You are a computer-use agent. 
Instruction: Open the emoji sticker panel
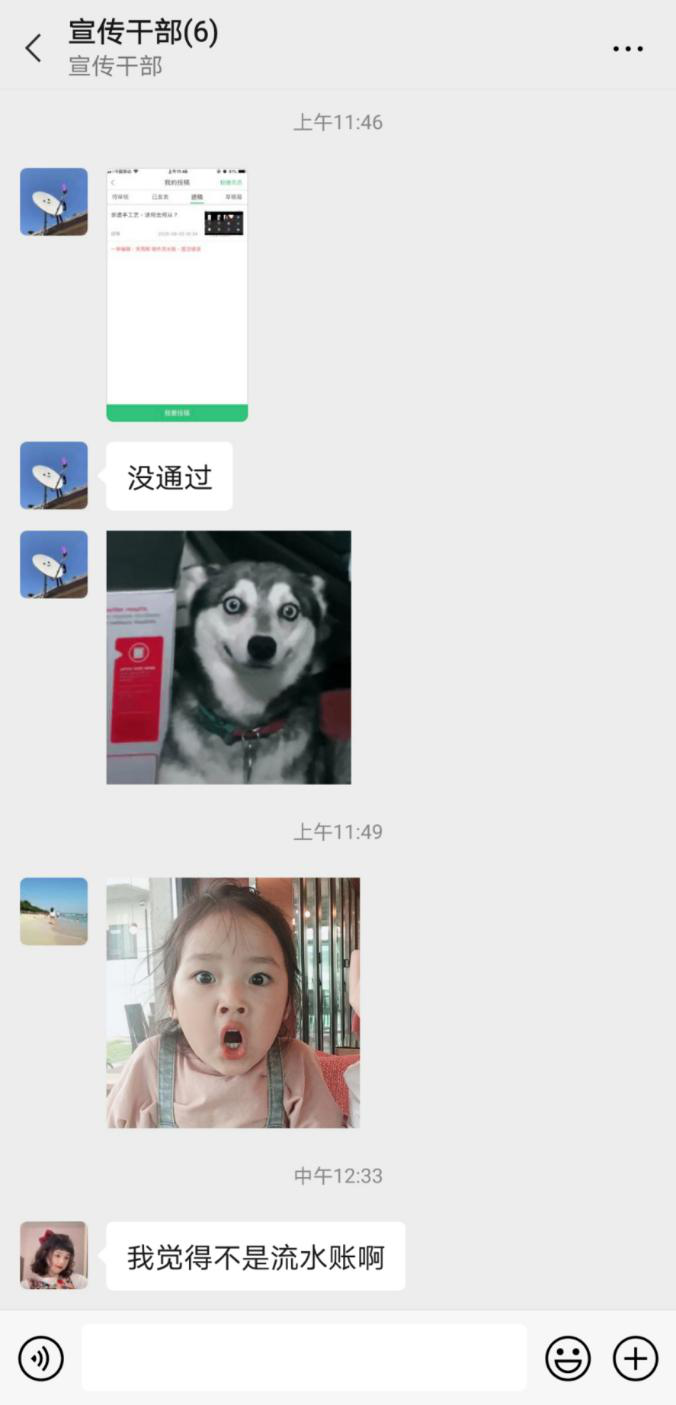pyautogui.click(x=568, y=1358)
